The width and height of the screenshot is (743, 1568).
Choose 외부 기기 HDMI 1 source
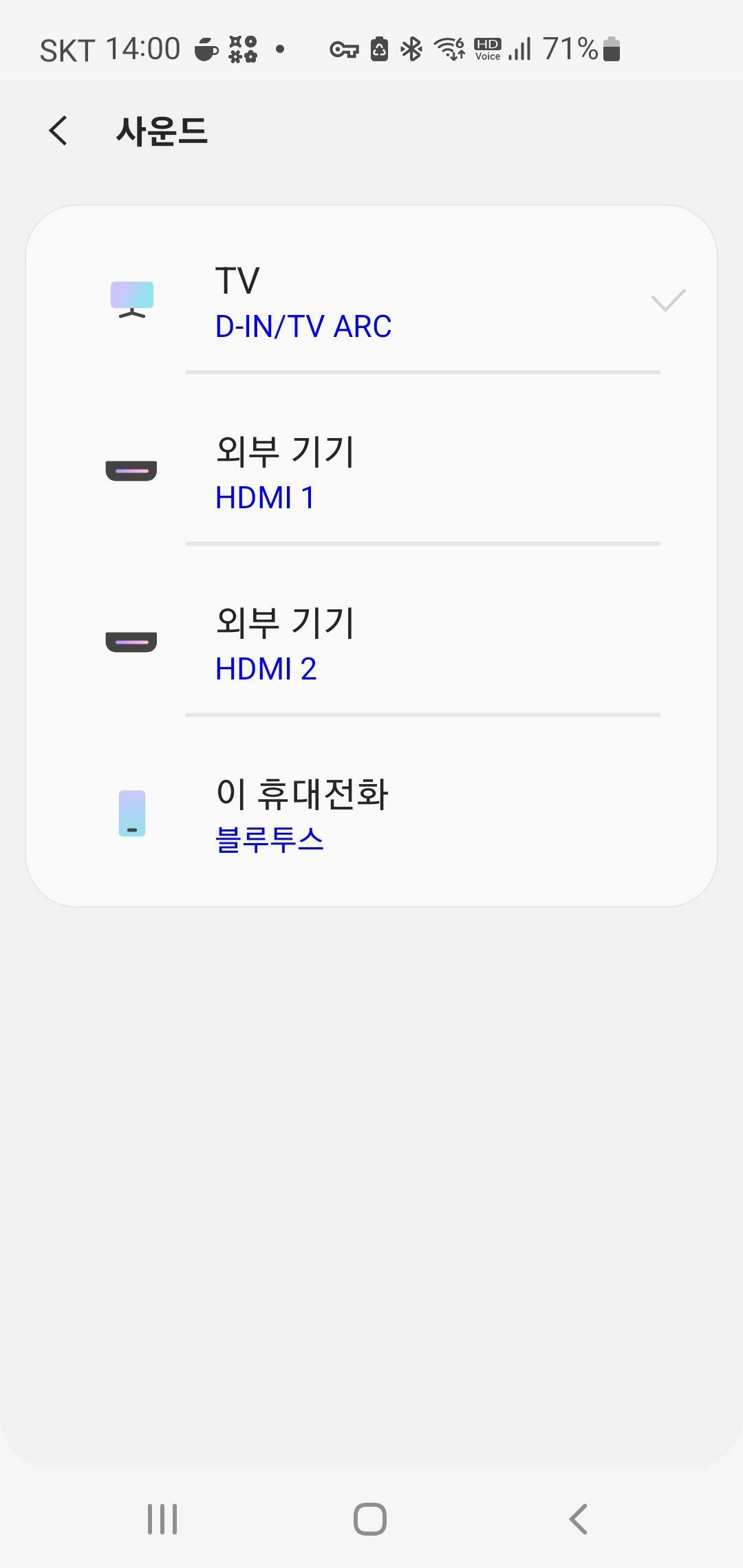[371, 472]
